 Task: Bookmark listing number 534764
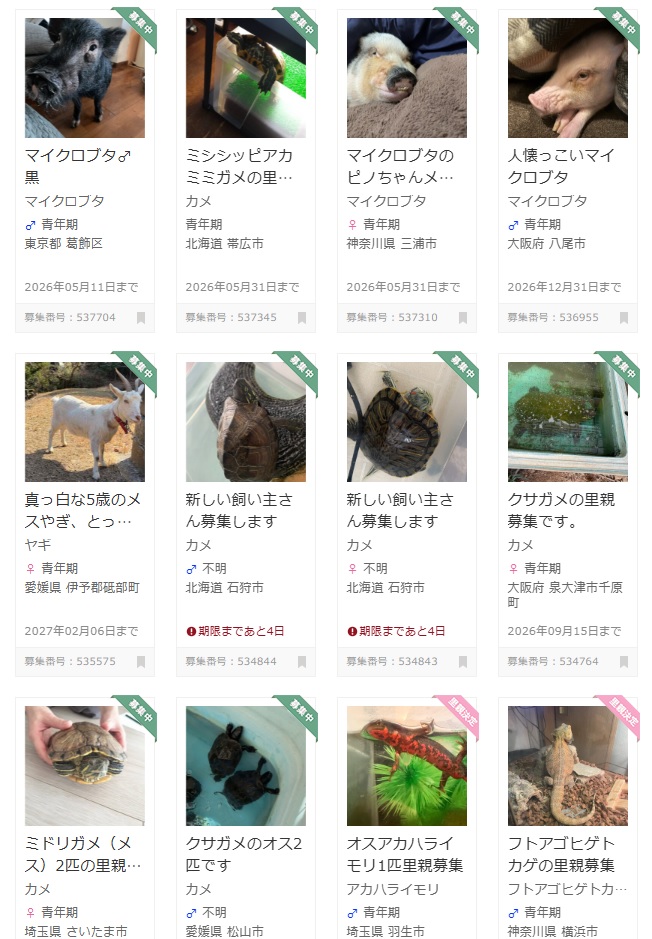coord(624,662)
